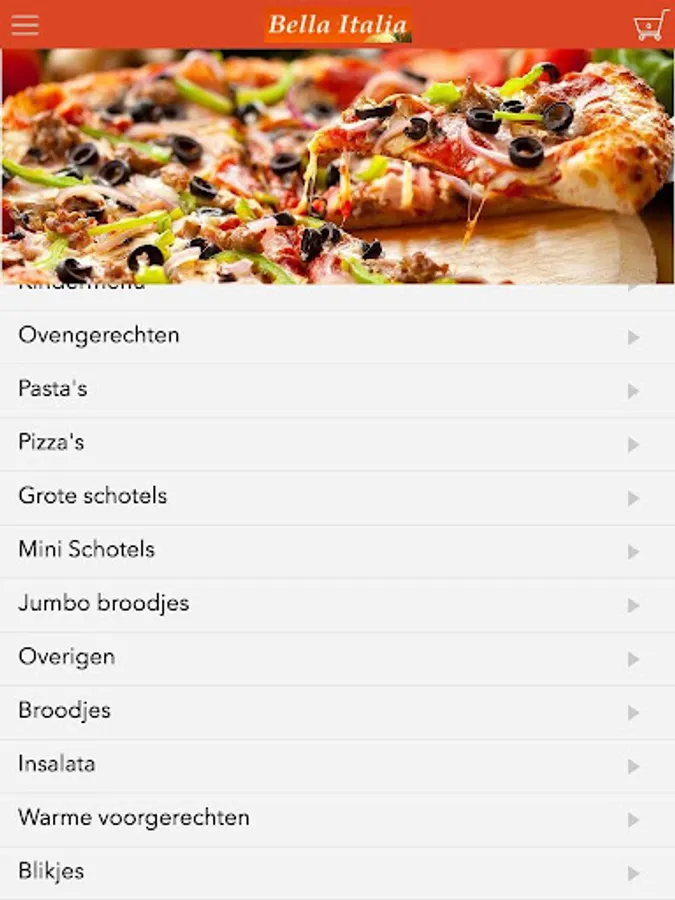Browse the Pasta's category
This screenshot has height=900, width=675.
(x=337, y=390)
